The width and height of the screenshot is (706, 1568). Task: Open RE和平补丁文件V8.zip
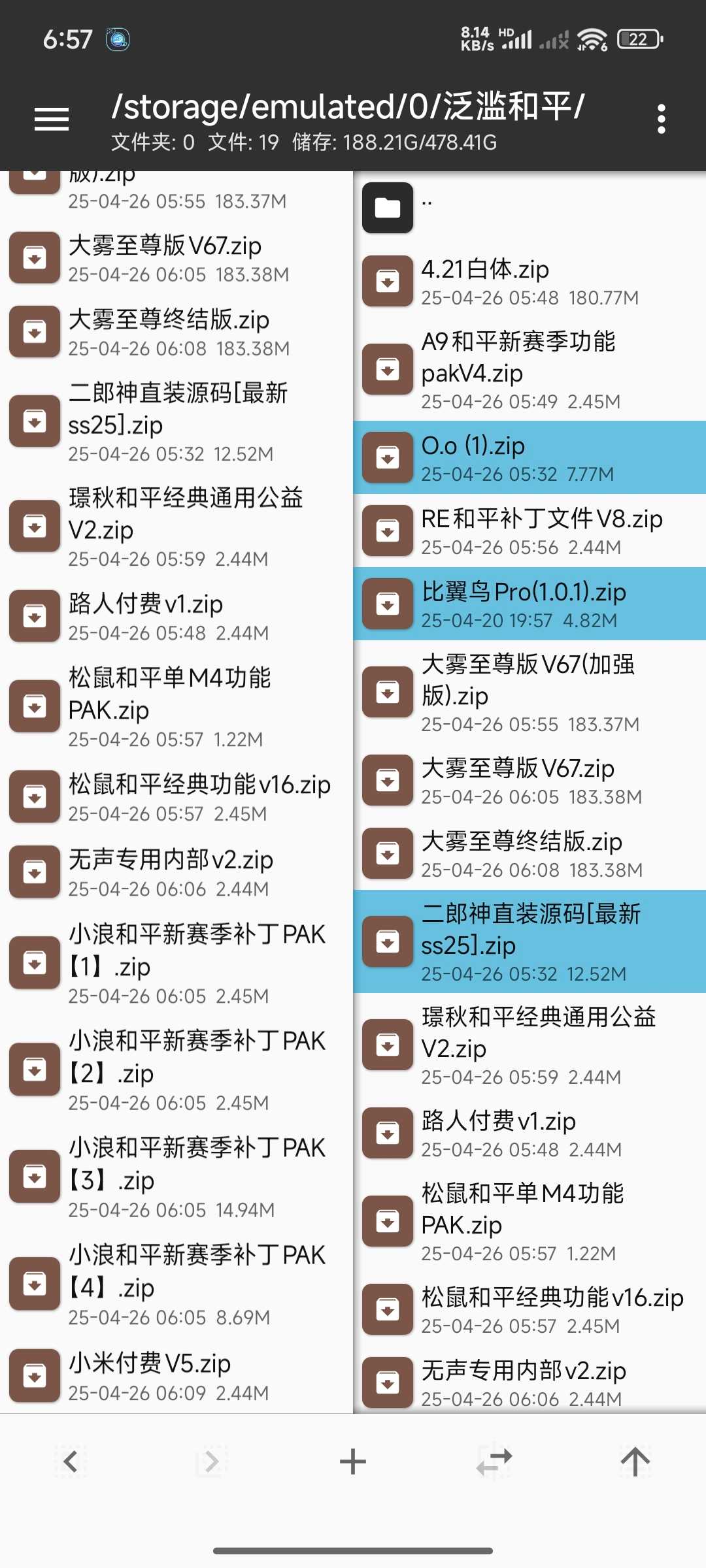529,531
